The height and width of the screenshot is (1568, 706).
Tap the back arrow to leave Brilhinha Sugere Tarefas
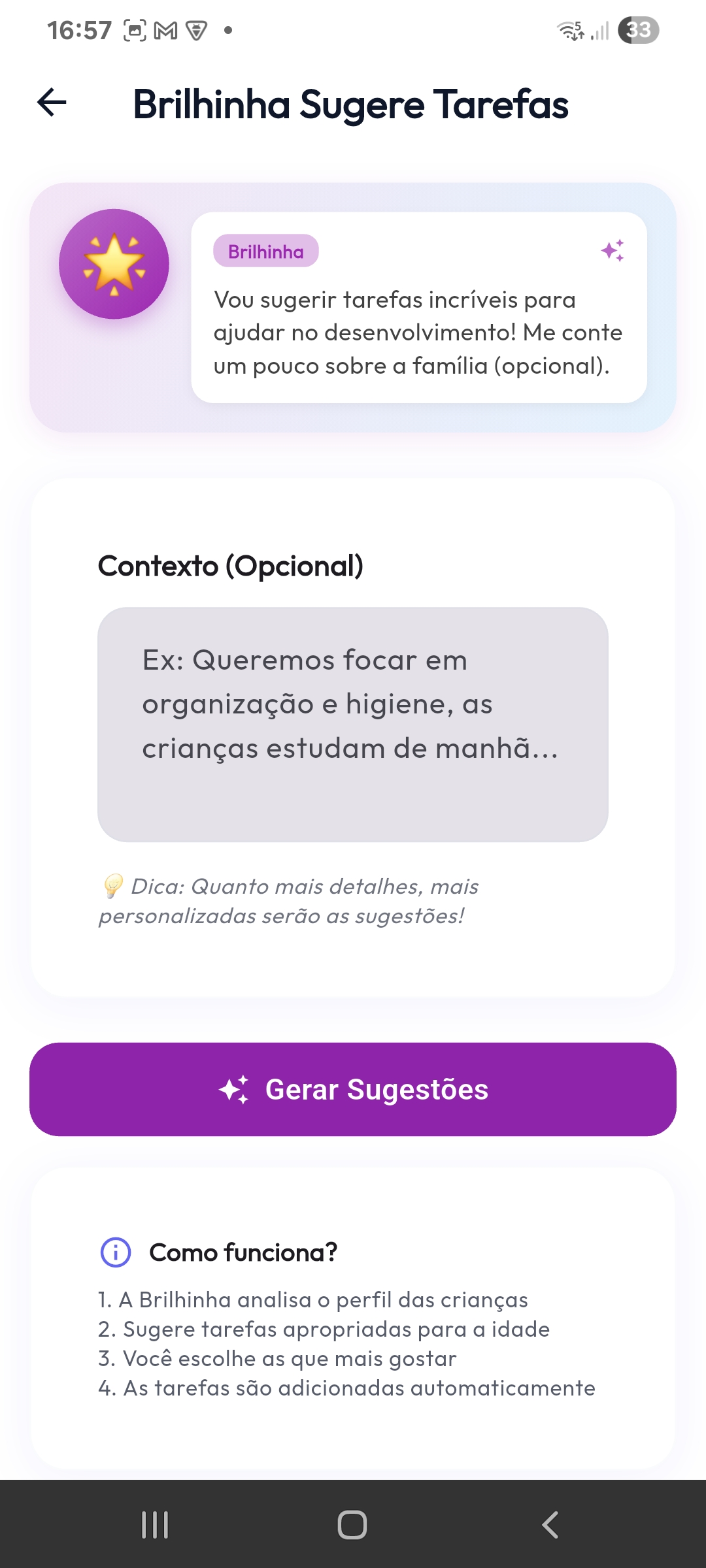click(x=52, y=102)
